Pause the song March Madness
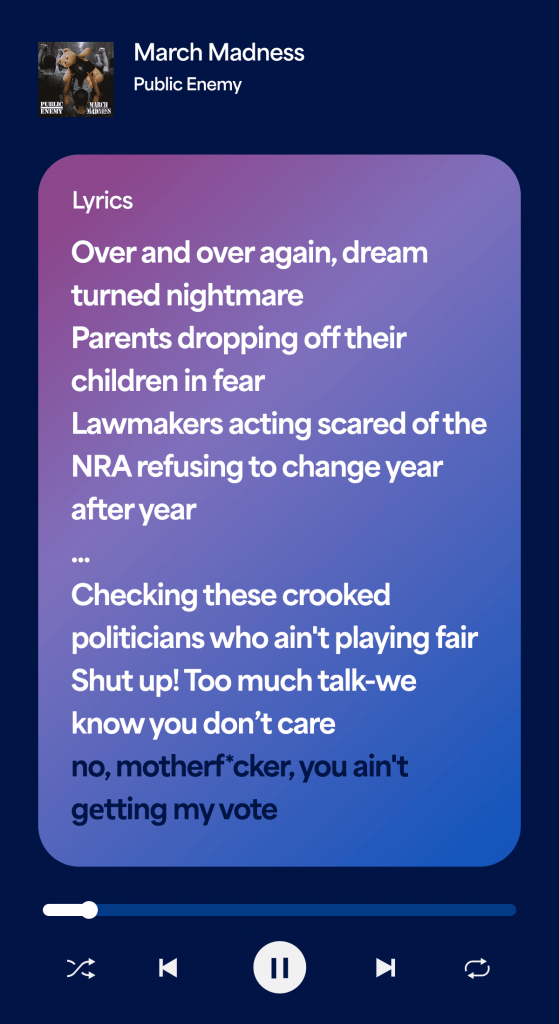The image size is (559, 1024). [x=280, y=967]
